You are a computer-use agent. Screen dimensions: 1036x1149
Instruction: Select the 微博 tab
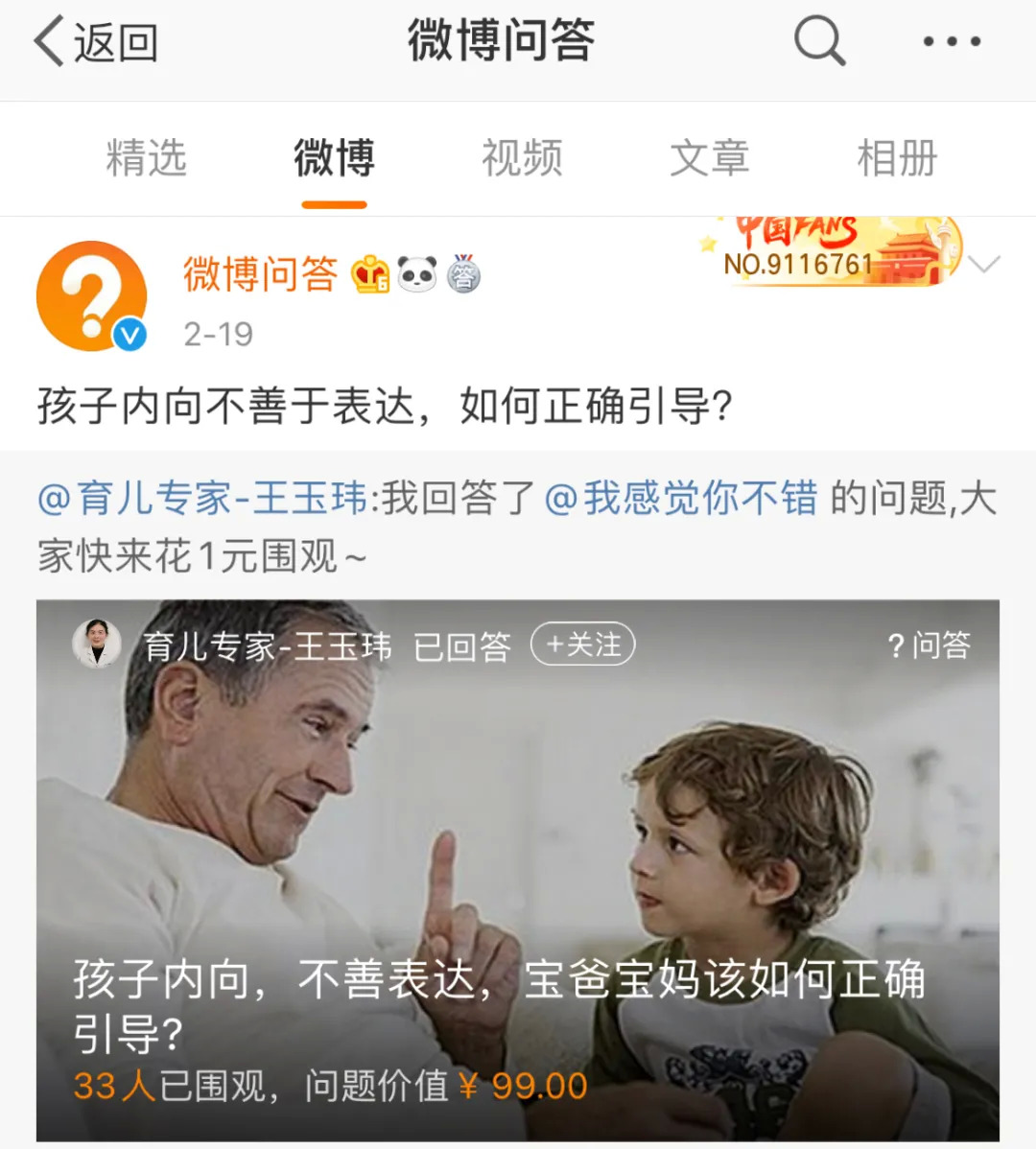334,158
